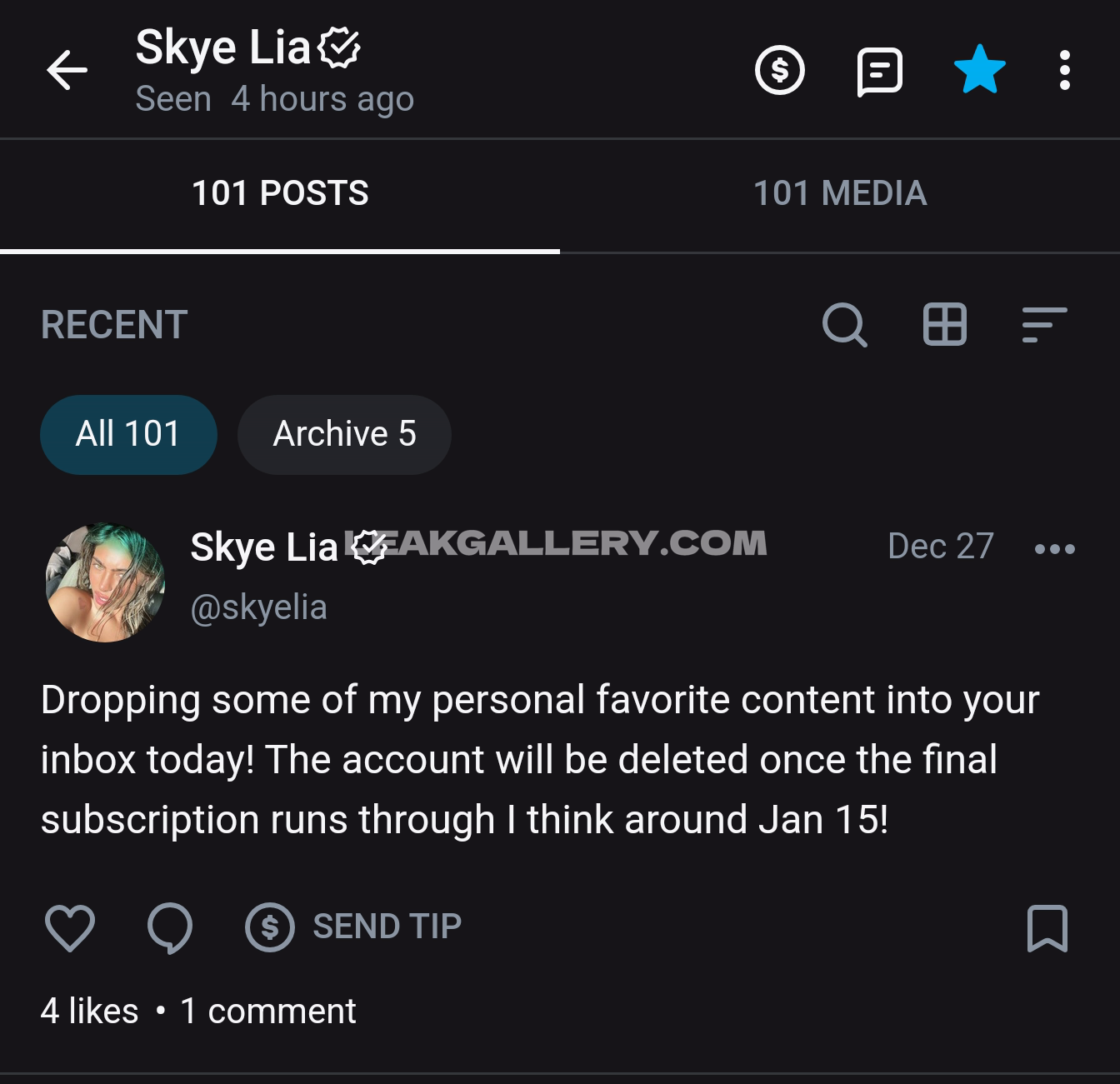Search posts with the magnifier icon
This screenshot has width=1120, height=1084.
(x=844, y=324)
